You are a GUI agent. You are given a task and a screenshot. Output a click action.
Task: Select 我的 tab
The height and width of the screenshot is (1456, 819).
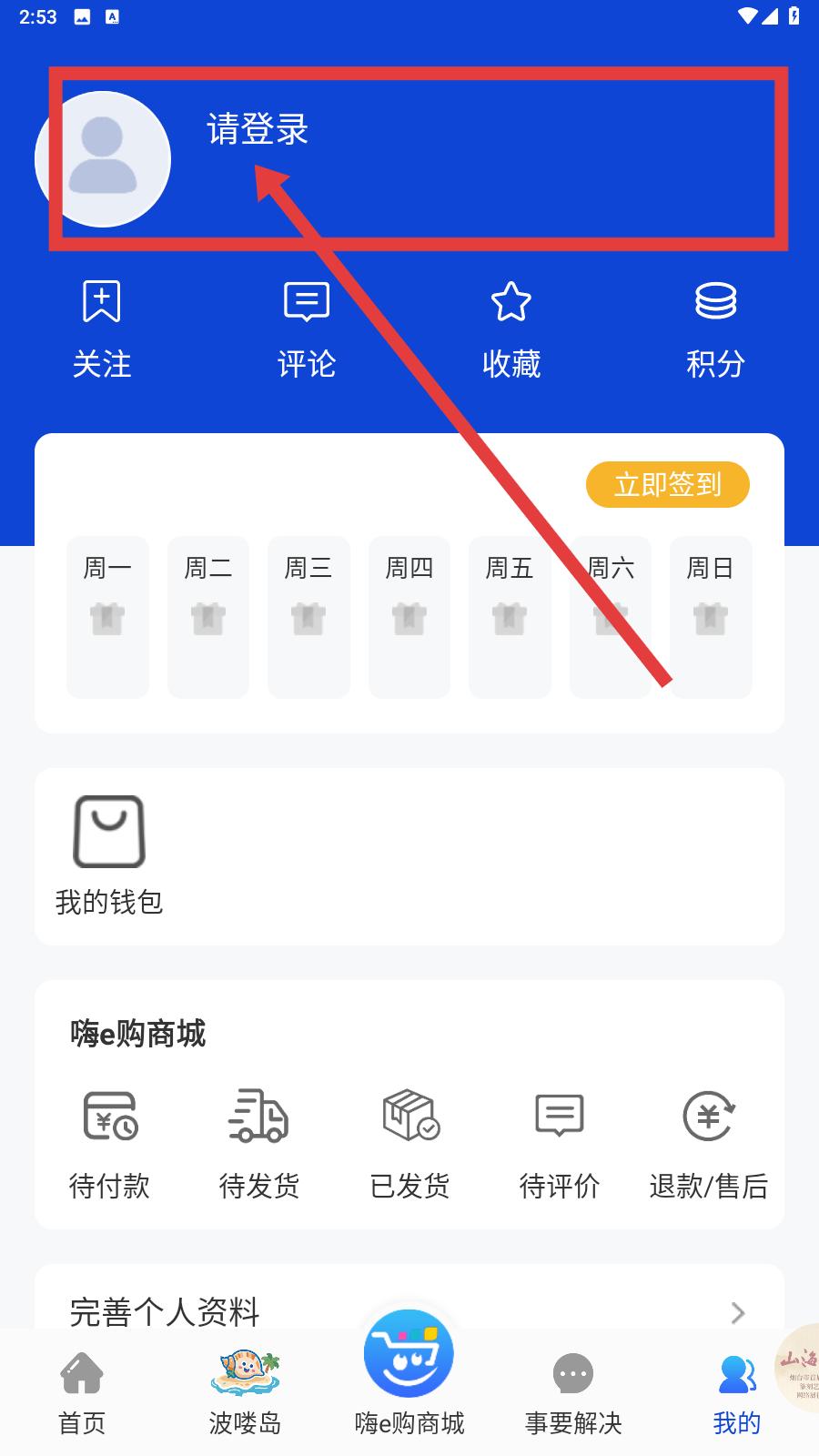736,1392
